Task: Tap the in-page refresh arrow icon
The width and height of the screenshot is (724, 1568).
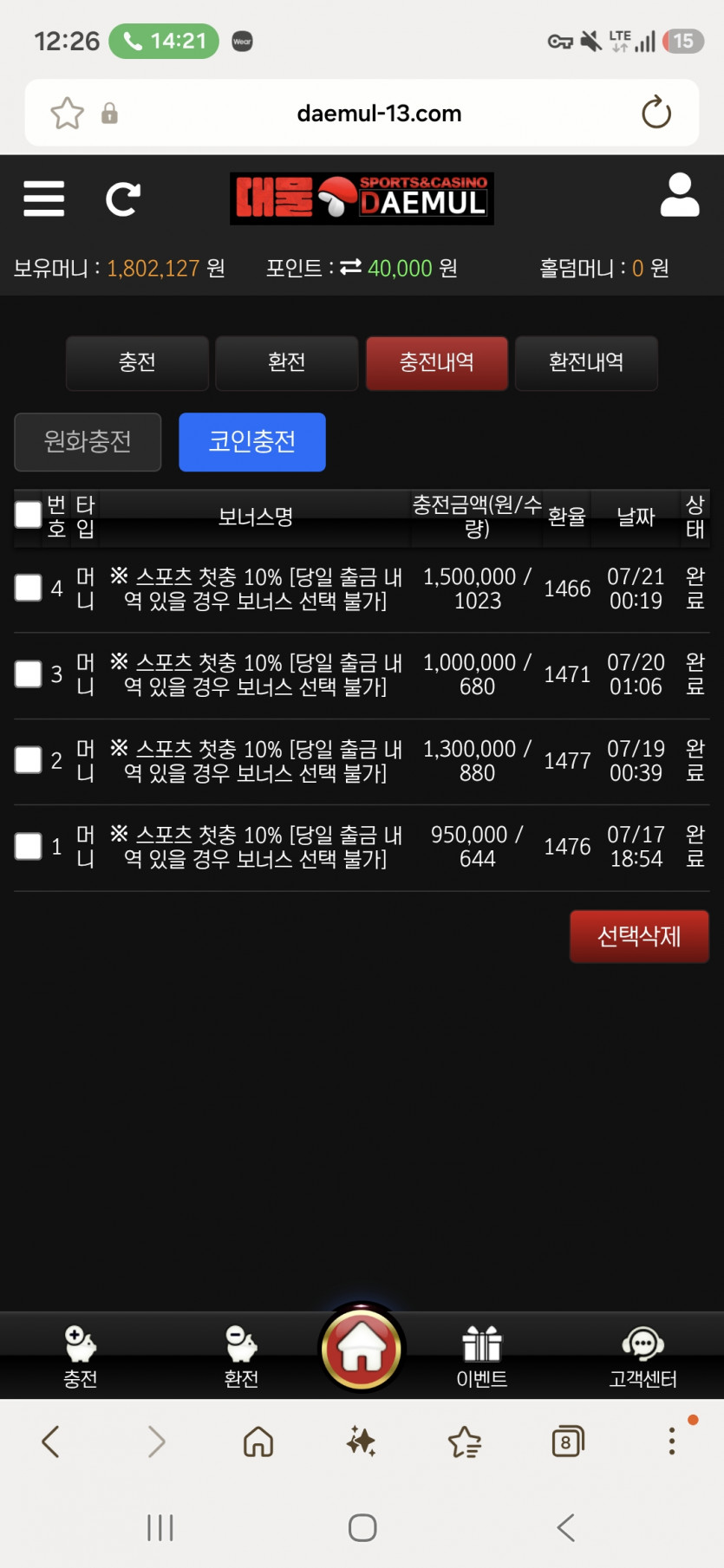Action: coord(123,199)
